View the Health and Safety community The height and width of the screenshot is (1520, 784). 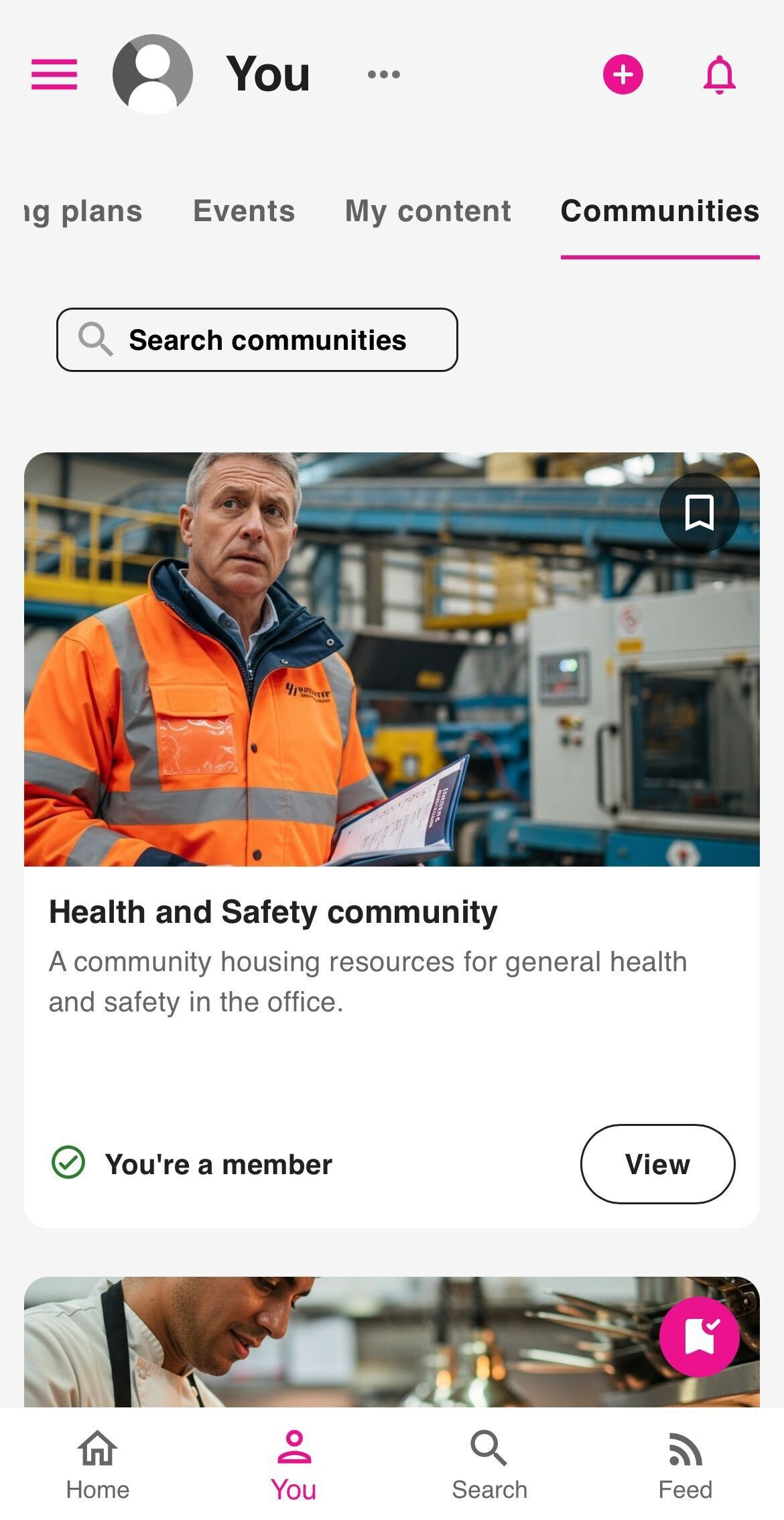(657, 1164)
